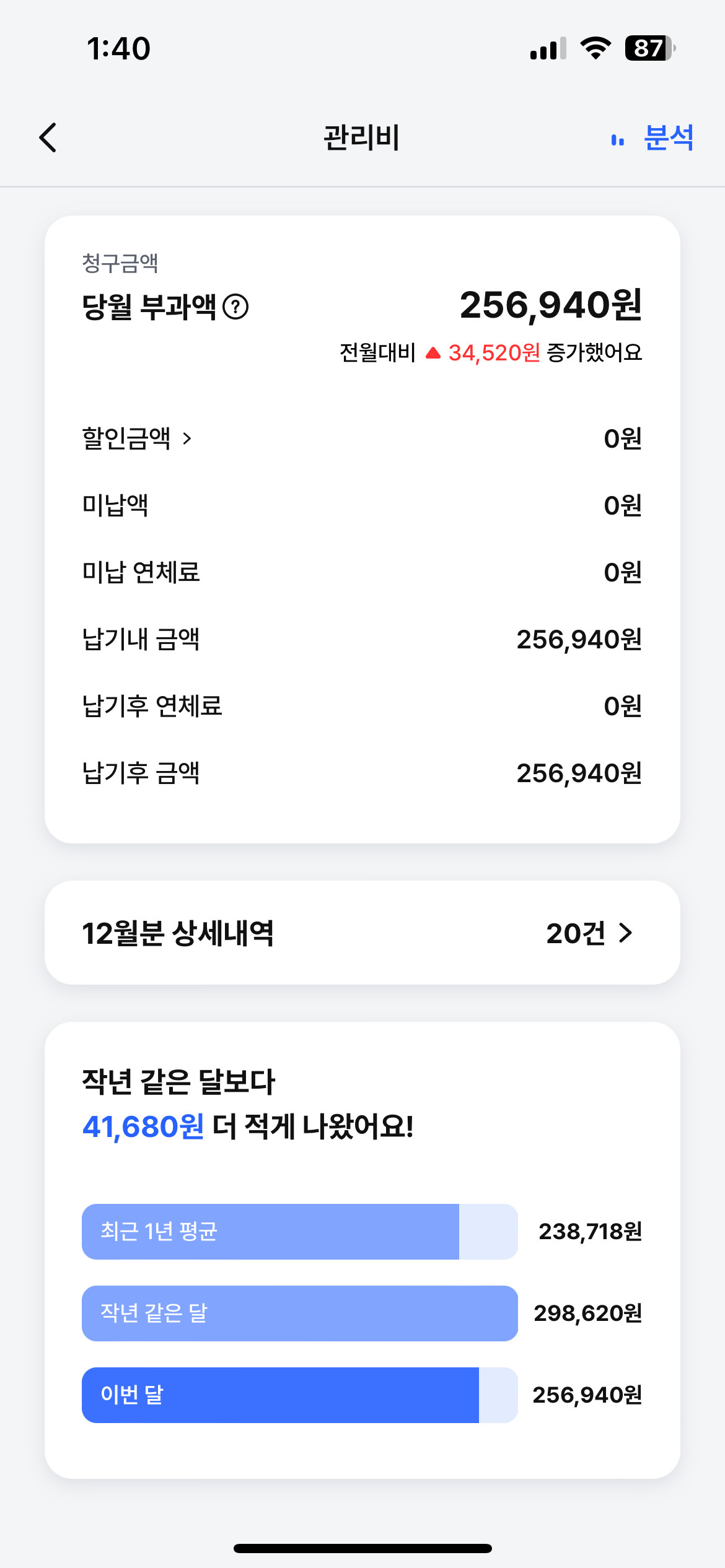Go back from the 관리비 screen

[48, 137]
